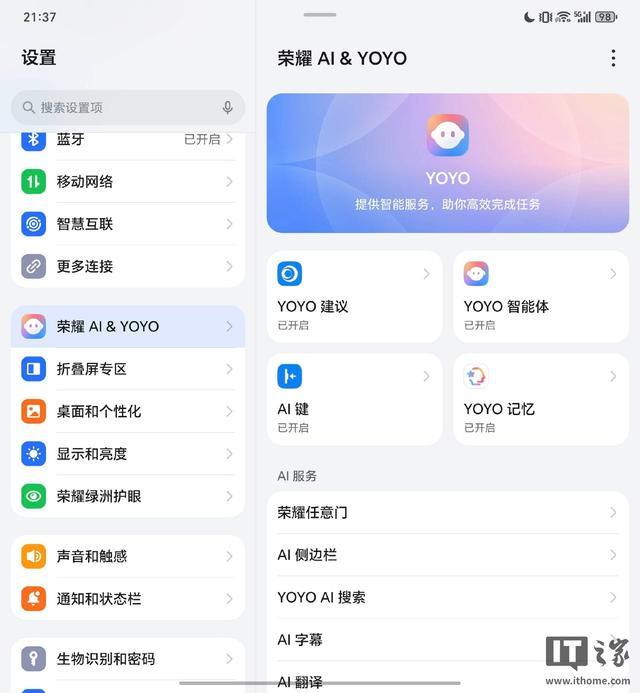Image resolution: width=640 pixels, height=693 pixels.
Task: Open the YOYO 建议 card
Action: click(x=354, y=297)
